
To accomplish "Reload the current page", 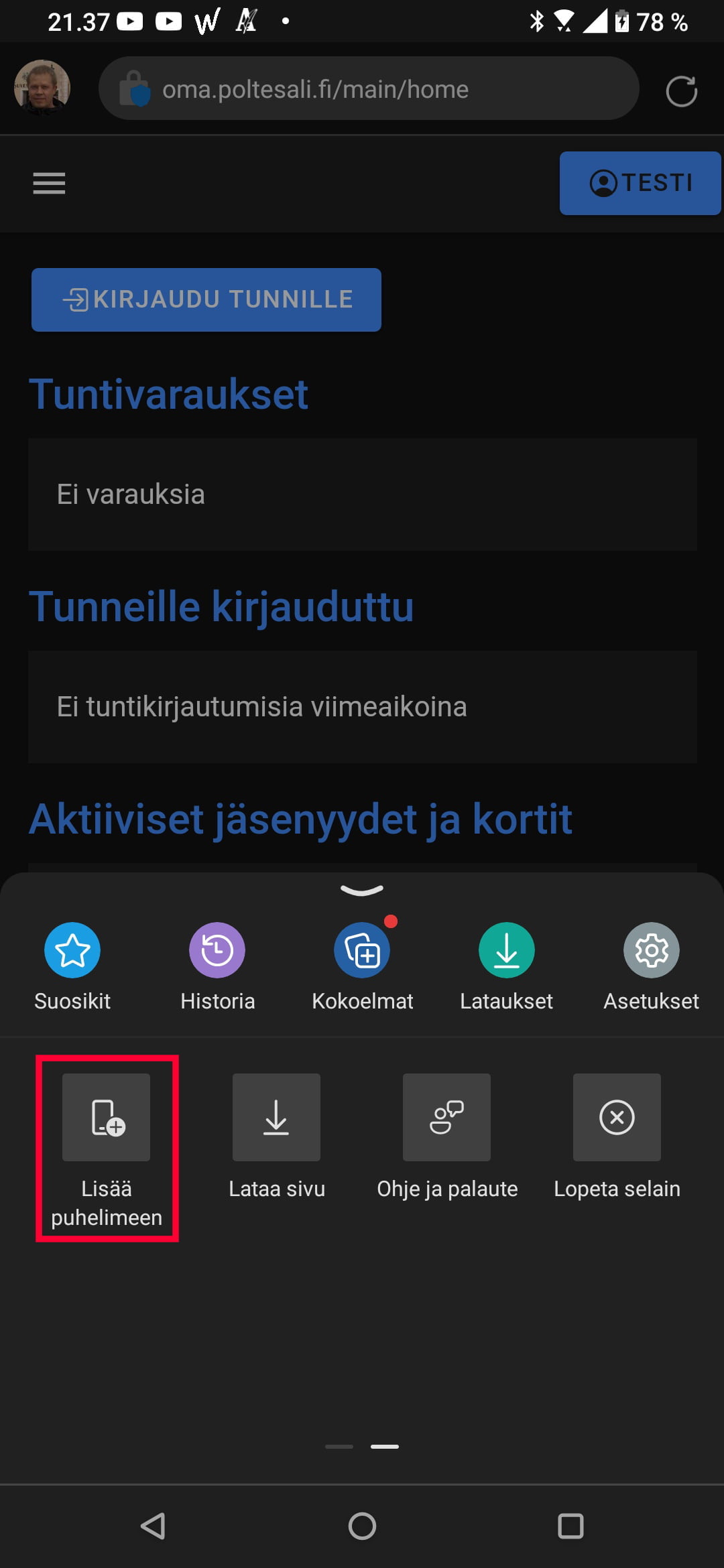I will pos(682,91).
